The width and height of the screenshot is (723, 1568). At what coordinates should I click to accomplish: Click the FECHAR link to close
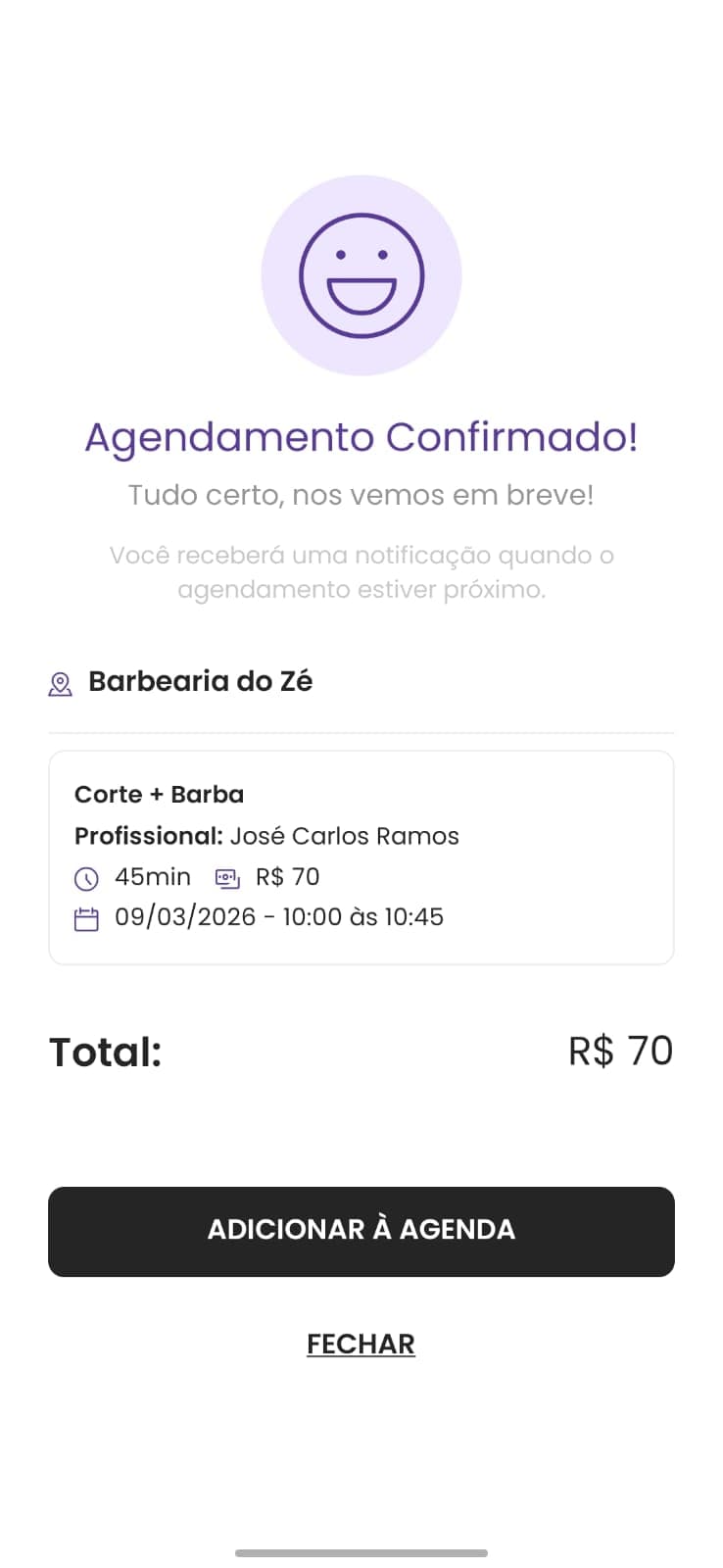point(361,1344)
